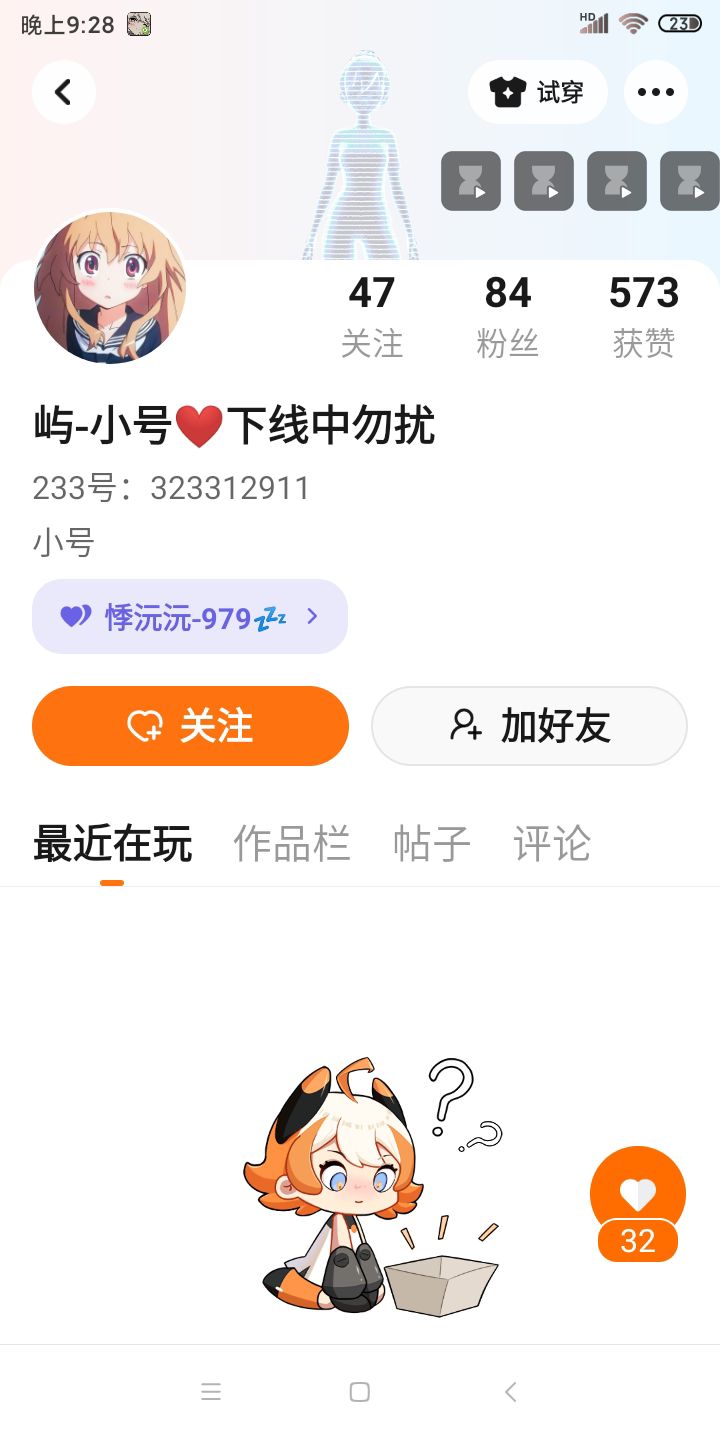720x1440 pixels.
Task: Tap the system home button
Action: (x=360, y=1392)
